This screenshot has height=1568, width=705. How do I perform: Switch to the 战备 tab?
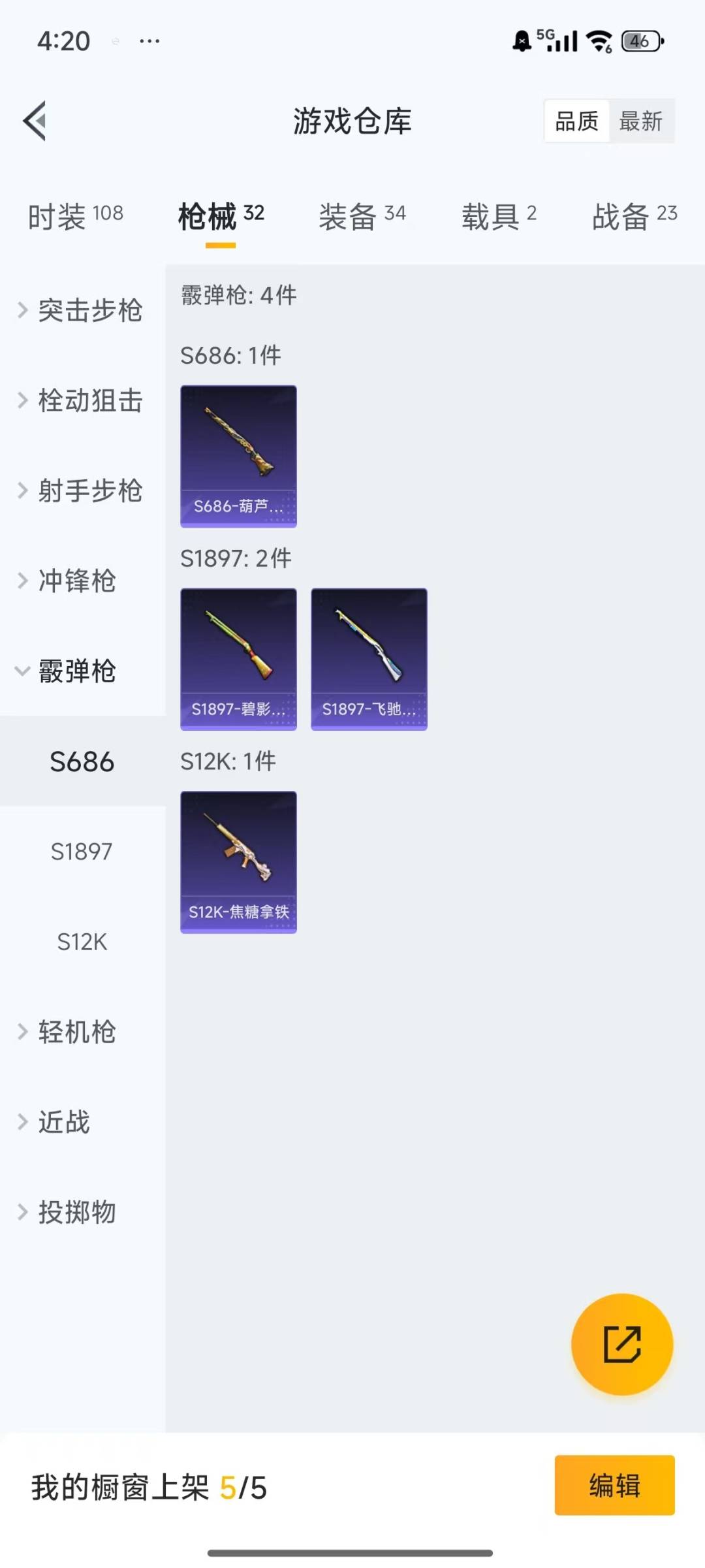pos(634,216)
